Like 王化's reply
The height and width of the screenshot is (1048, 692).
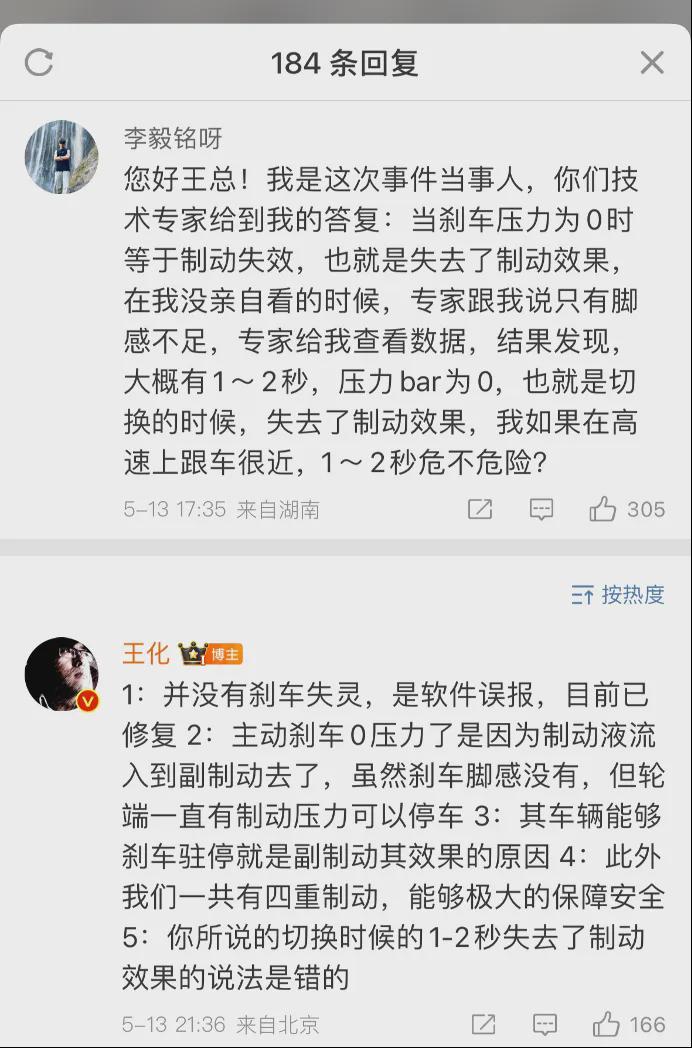coord(606,1024)
